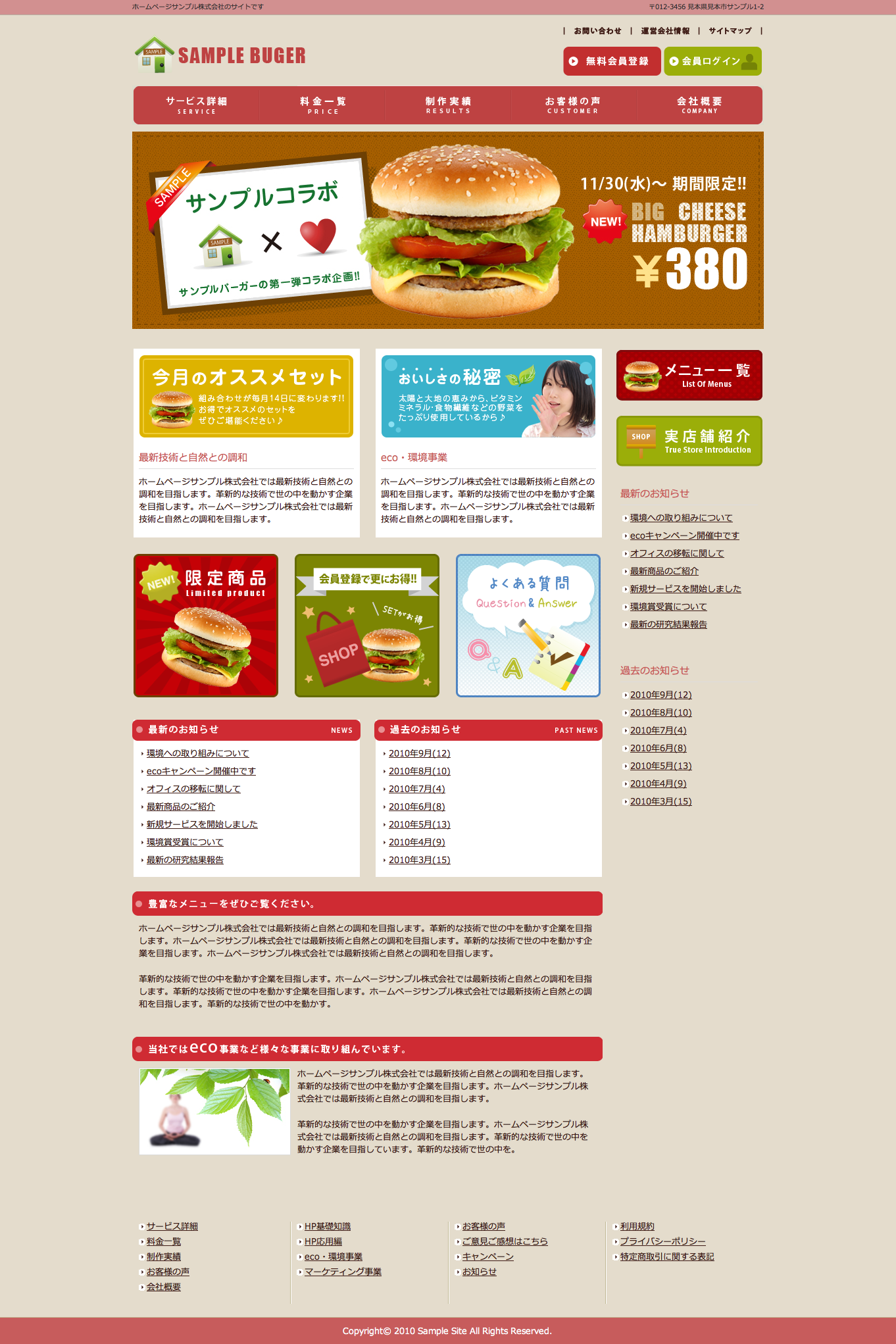Open the よくある質問 Question & Answer tile
Image resolution: width=896 pixels, height=1344 pixels.
click(x=528, y=626)
